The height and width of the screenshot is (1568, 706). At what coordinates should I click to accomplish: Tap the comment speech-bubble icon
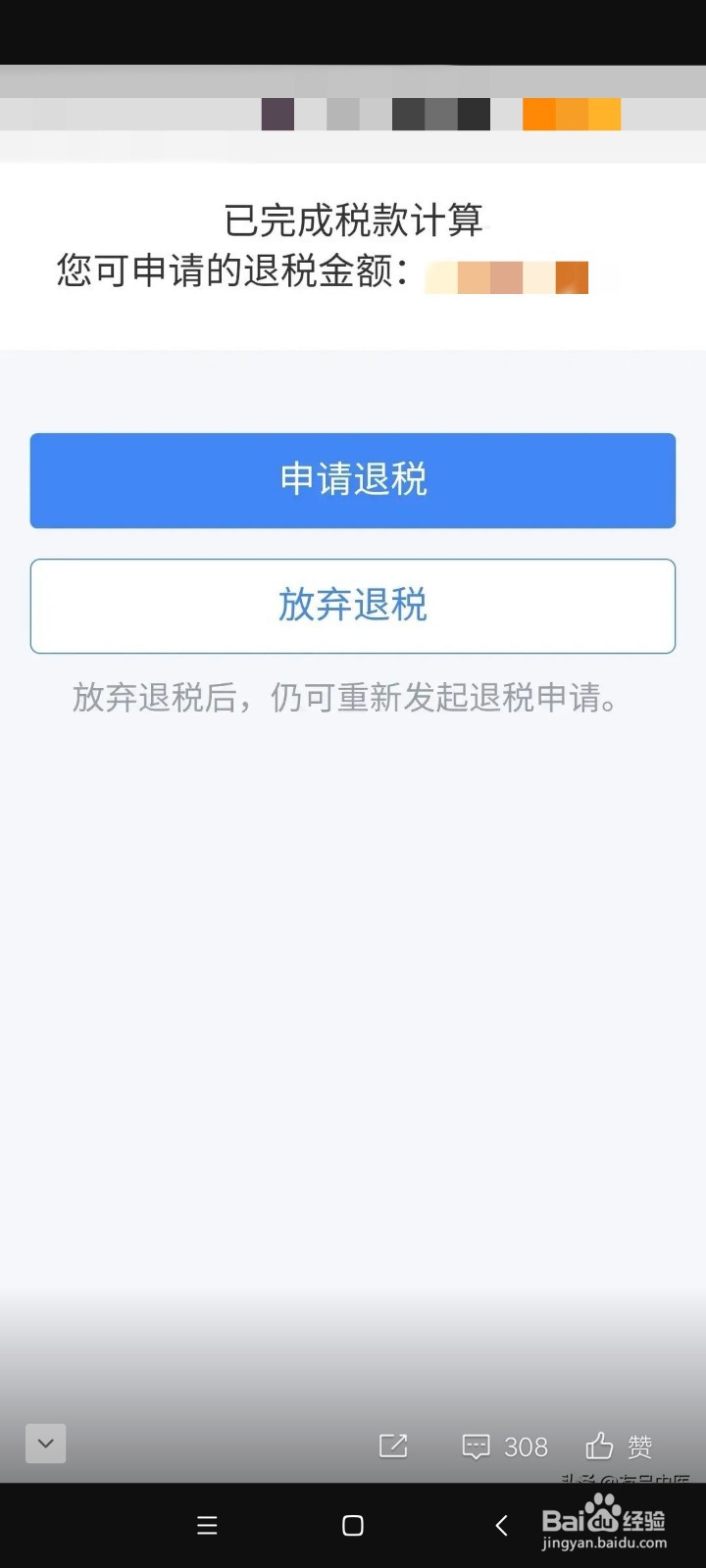tap(477, 1445)
